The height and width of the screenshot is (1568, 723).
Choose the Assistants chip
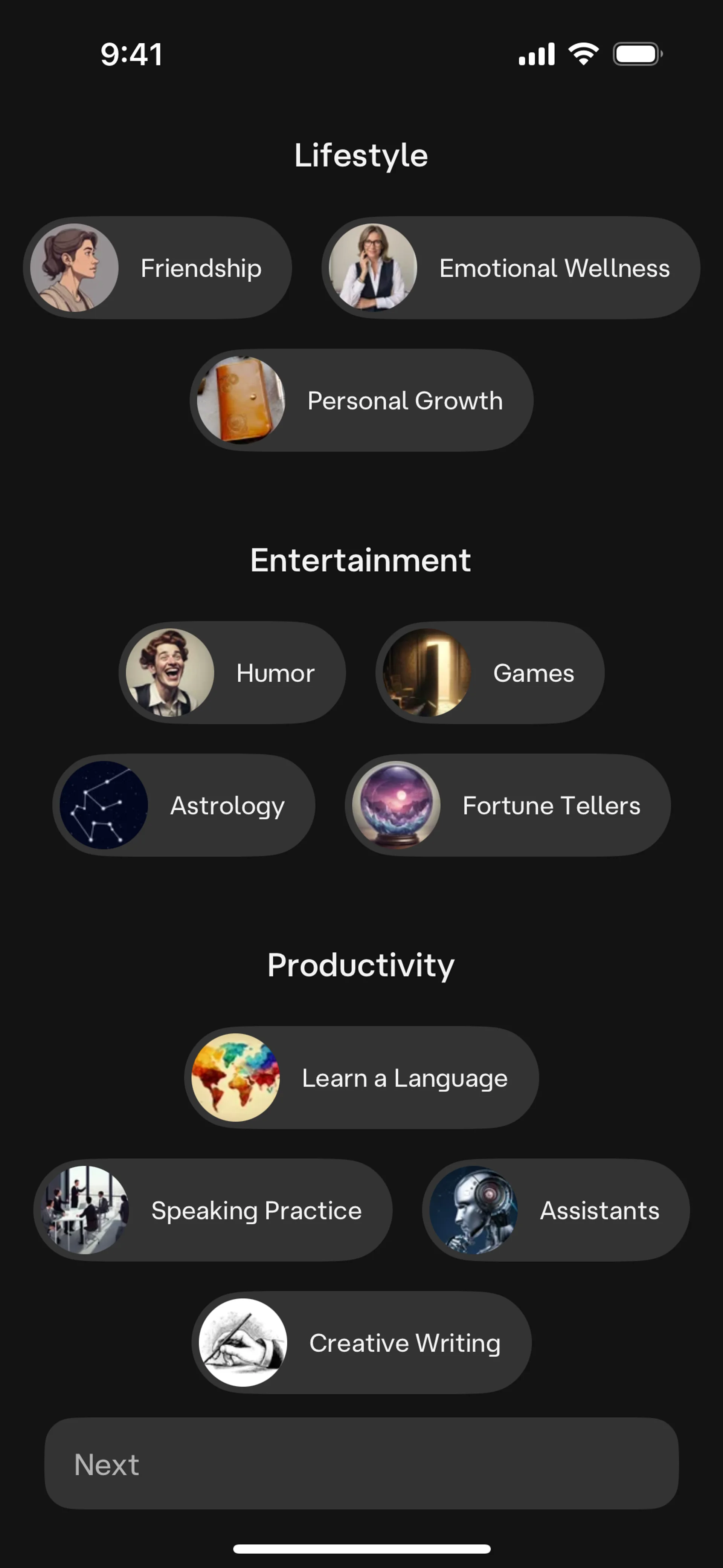(556, 1210)
